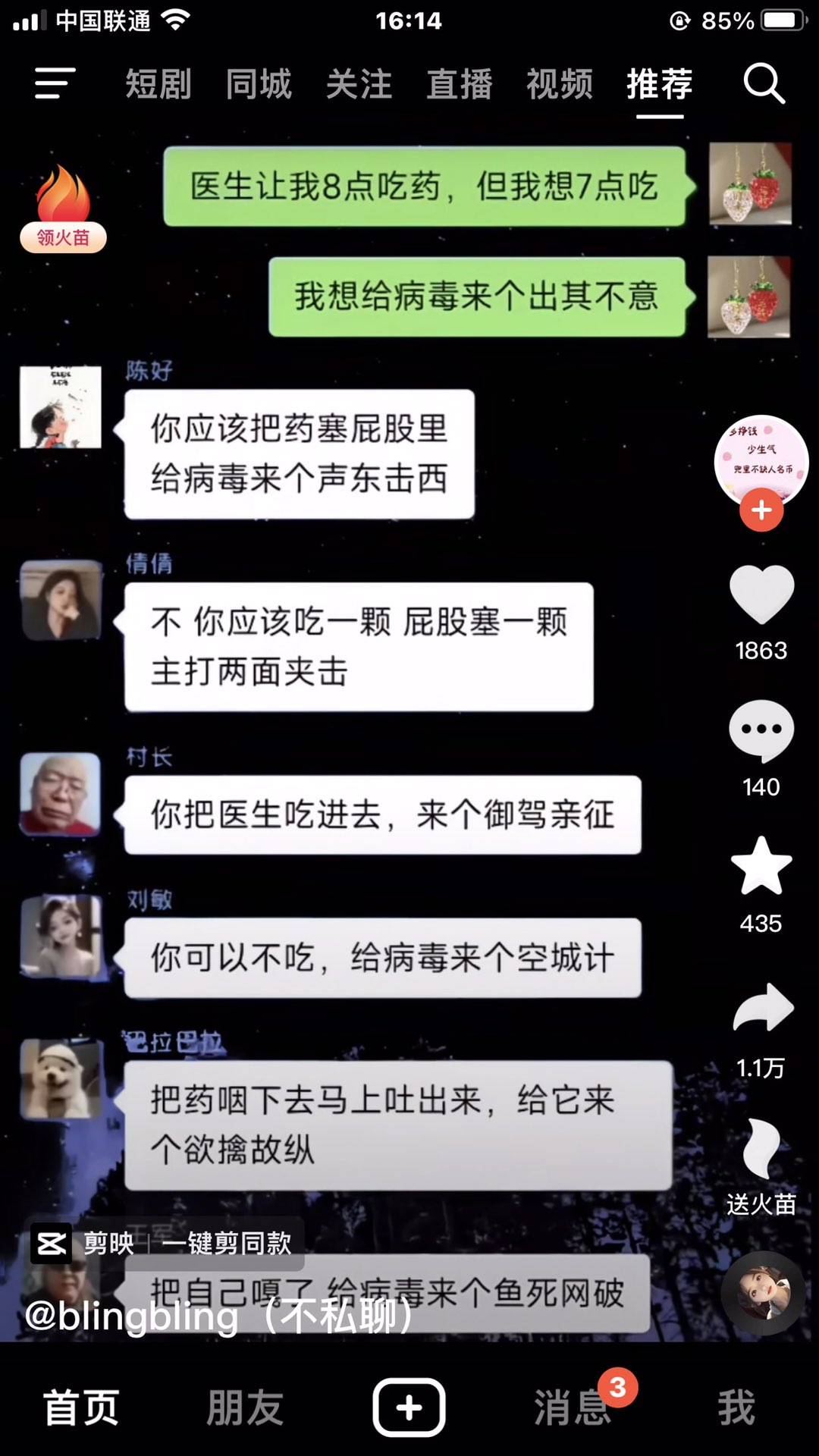Image resolution: width=819 pixels, height=1456 pixels.
Task: Send a flame via 送火苗
Action: click(761, 1153)
